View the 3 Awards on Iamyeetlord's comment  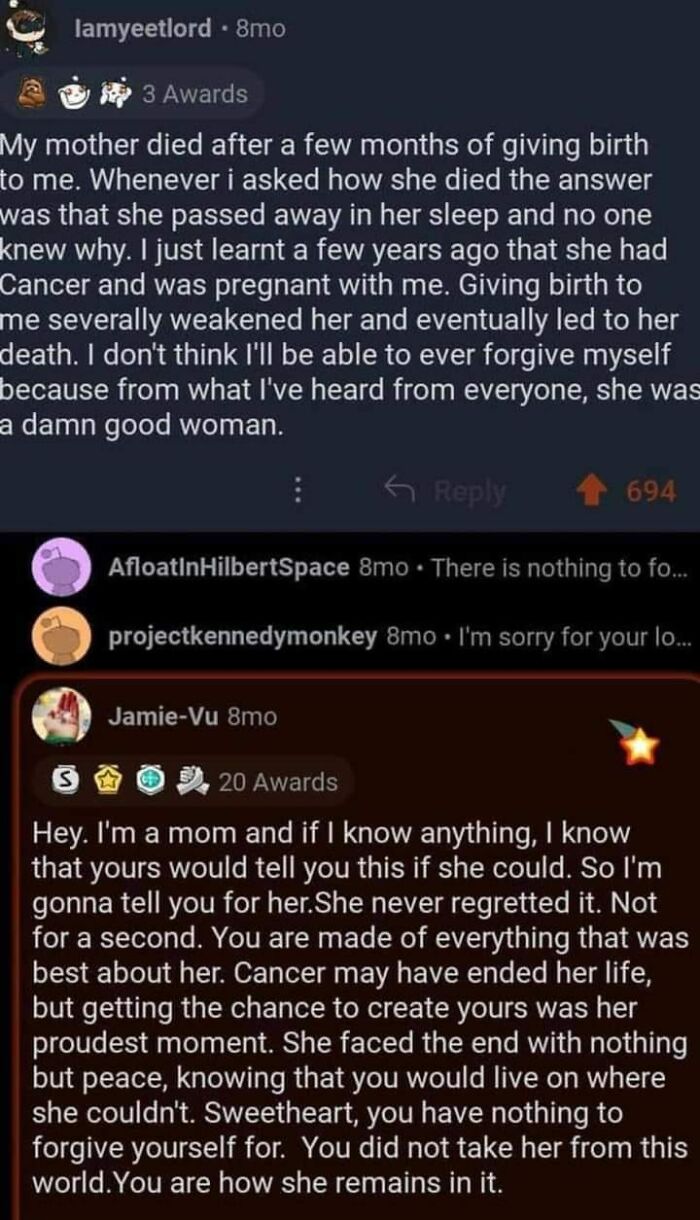135,94
